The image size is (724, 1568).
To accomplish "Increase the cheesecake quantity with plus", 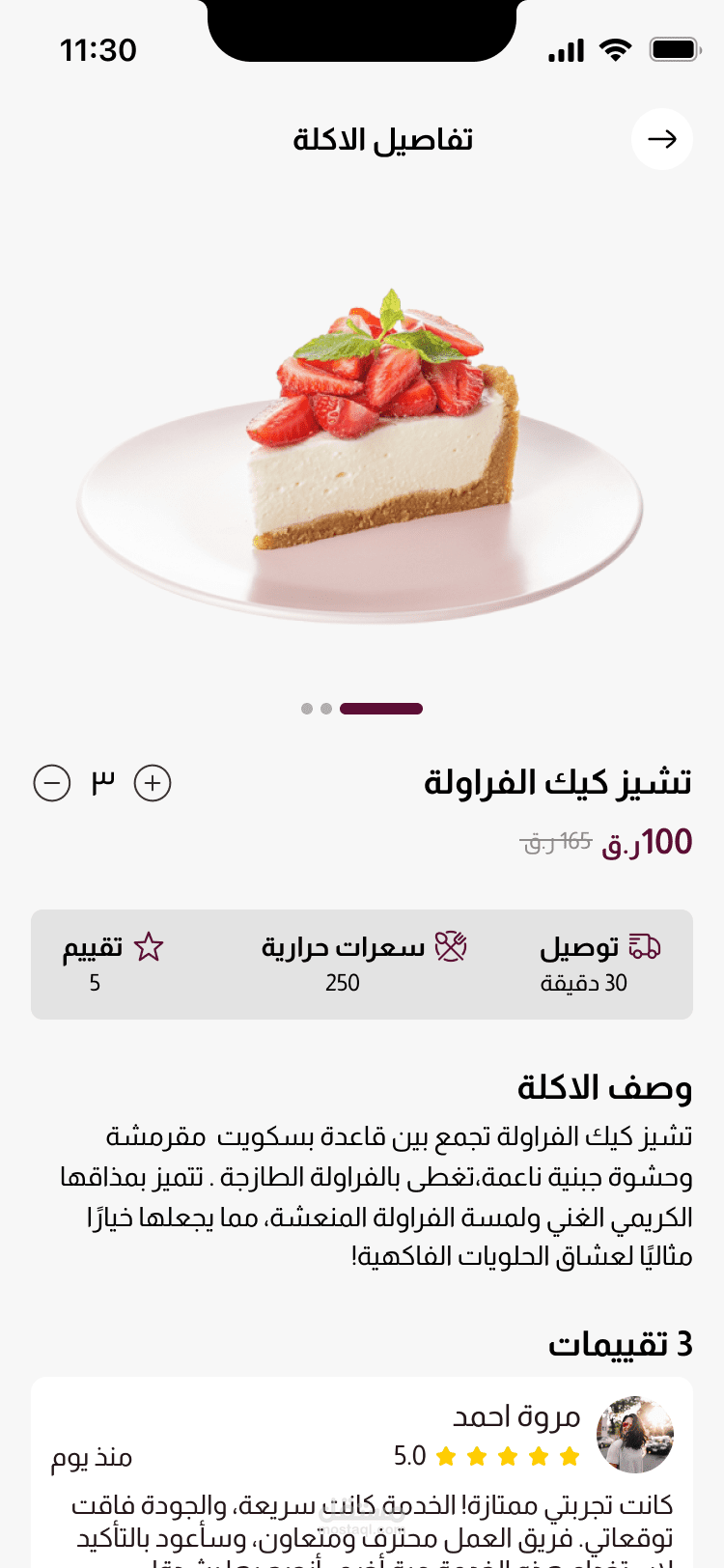I will point(153,783).
